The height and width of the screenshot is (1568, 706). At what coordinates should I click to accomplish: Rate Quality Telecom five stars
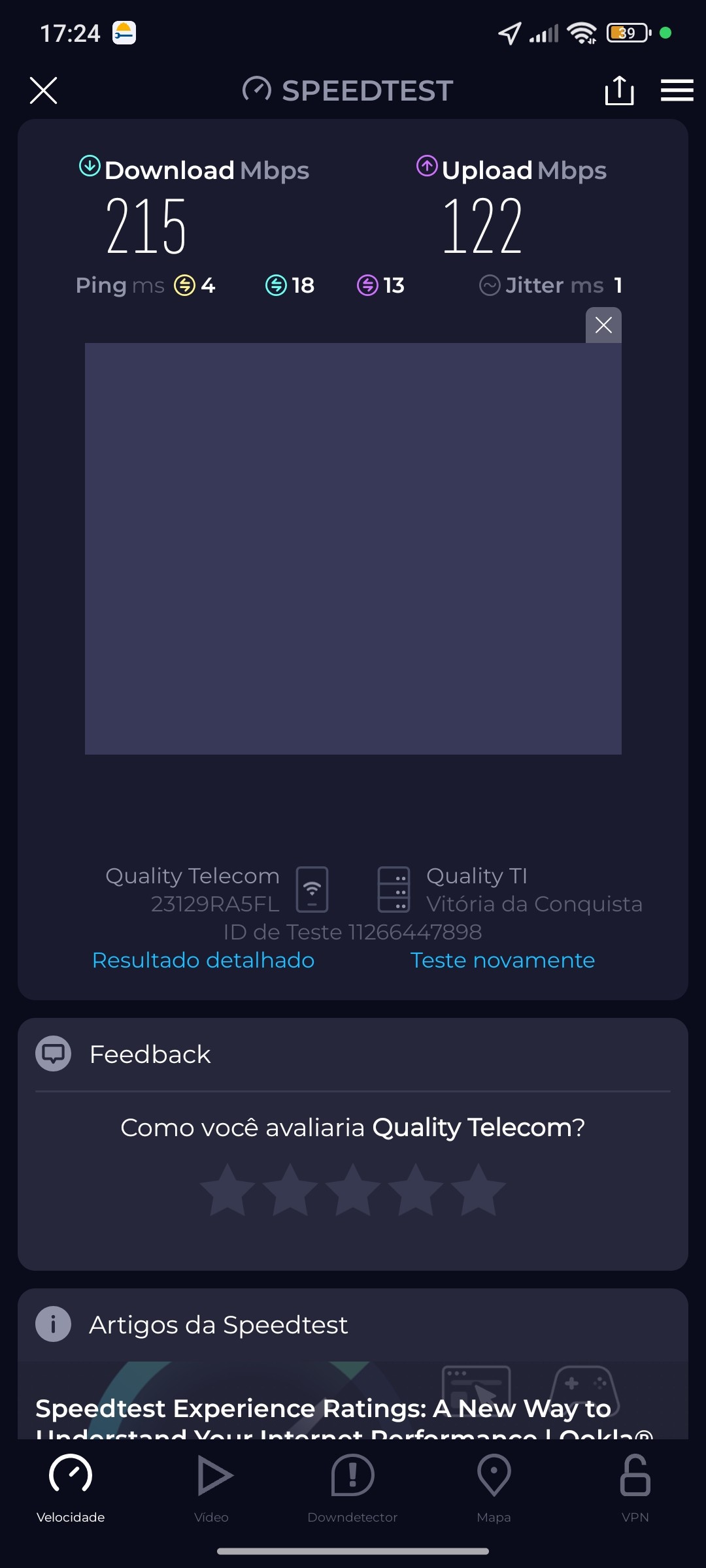pos(479,1190)
